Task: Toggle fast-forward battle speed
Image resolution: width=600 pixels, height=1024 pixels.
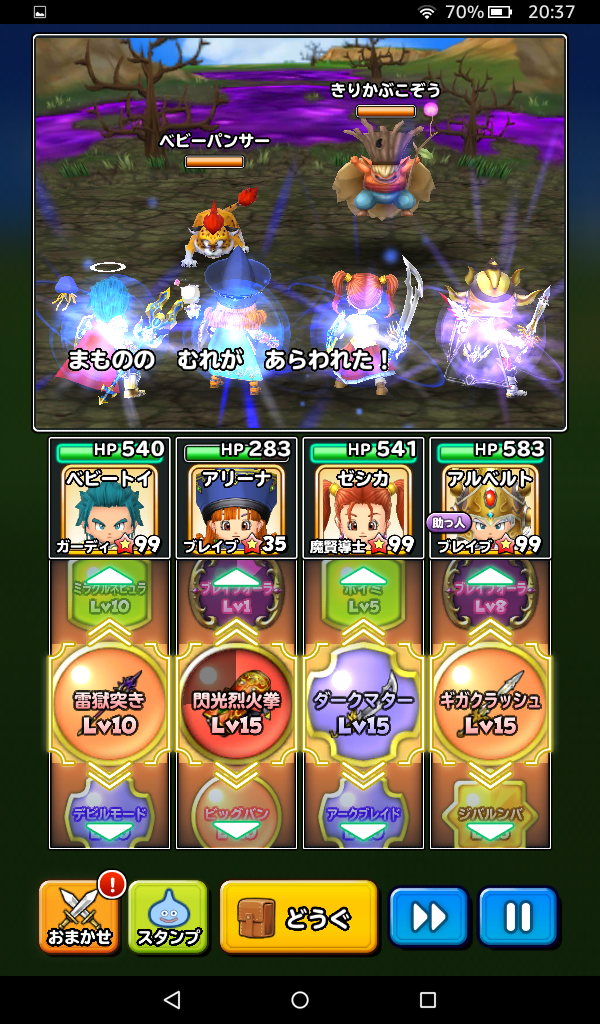Action: coord(428,917)
